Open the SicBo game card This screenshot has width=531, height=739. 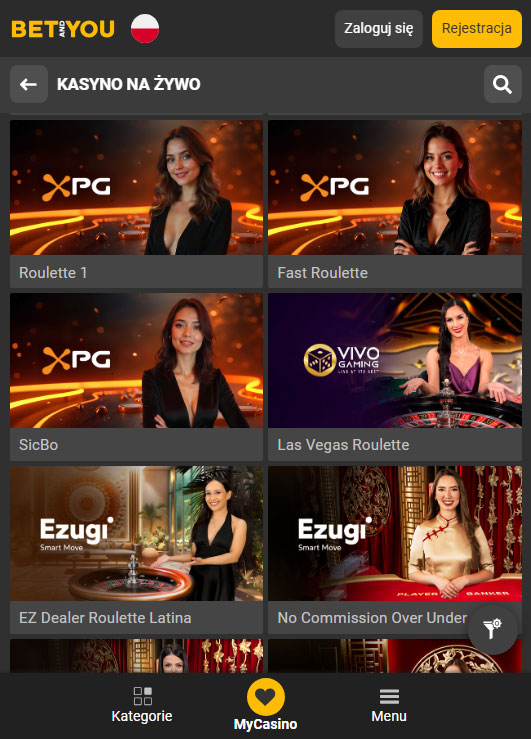[137, 377]
